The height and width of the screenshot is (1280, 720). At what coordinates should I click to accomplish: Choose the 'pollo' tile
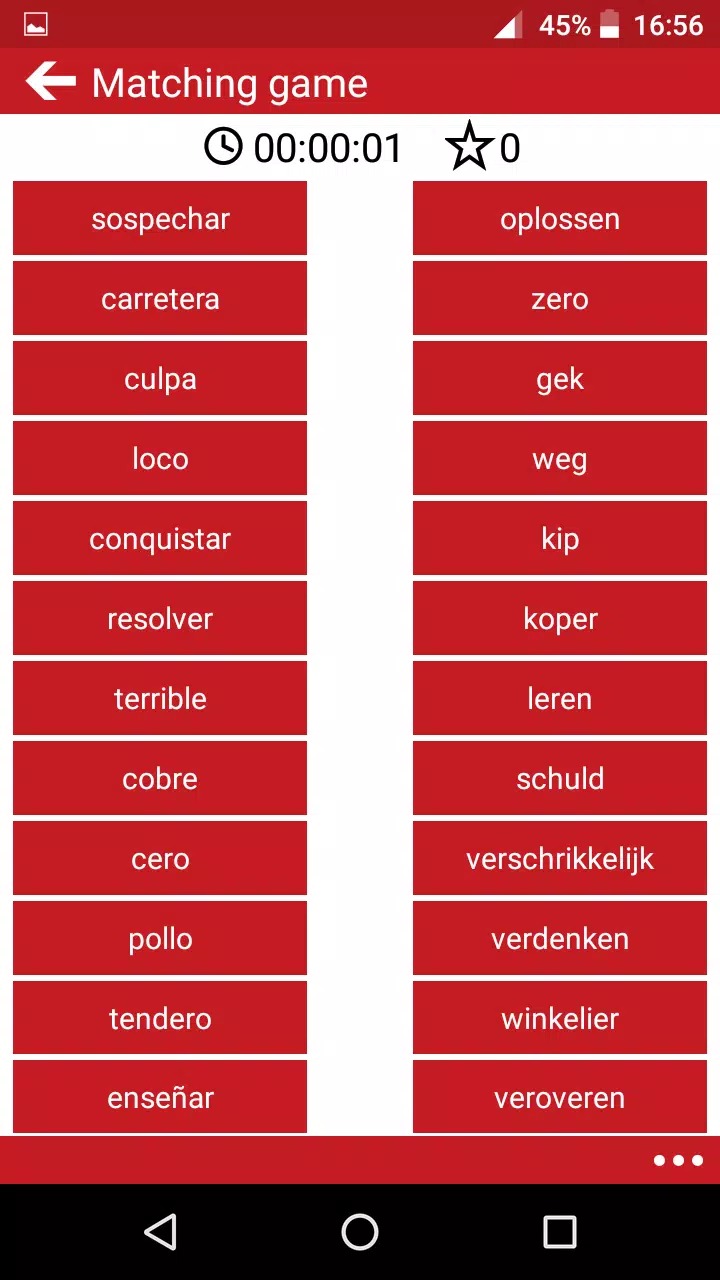[160, 939]
